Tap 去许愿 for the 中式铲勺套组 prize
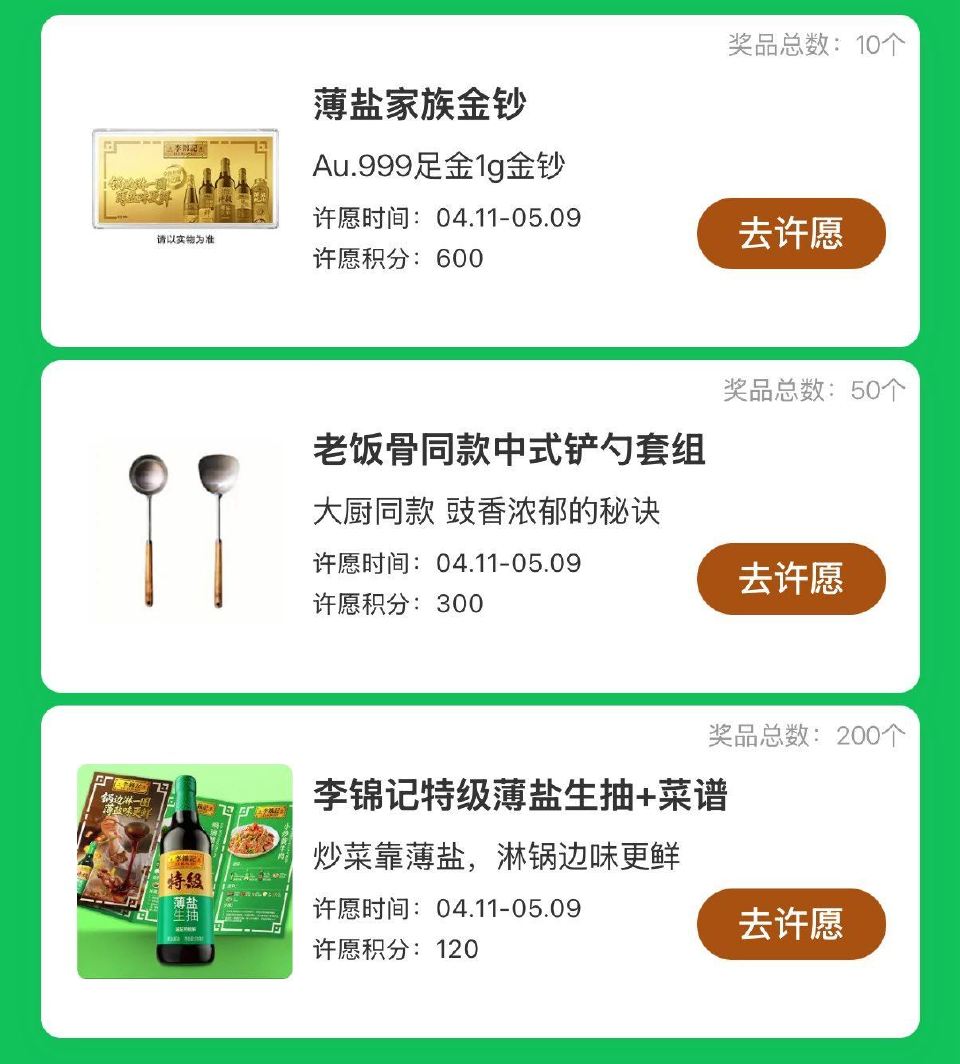 pyautogui.click(x=790, y=577)
